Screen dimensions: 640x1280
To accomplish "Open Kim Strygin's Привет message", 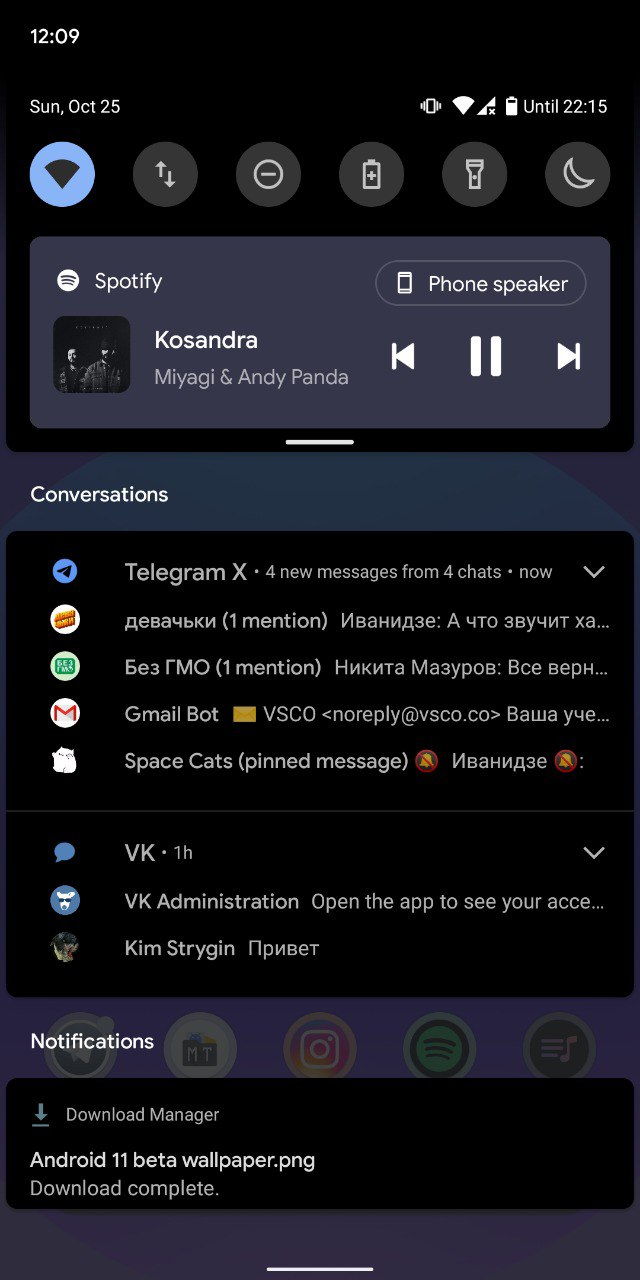I will (x=220, y=948).
